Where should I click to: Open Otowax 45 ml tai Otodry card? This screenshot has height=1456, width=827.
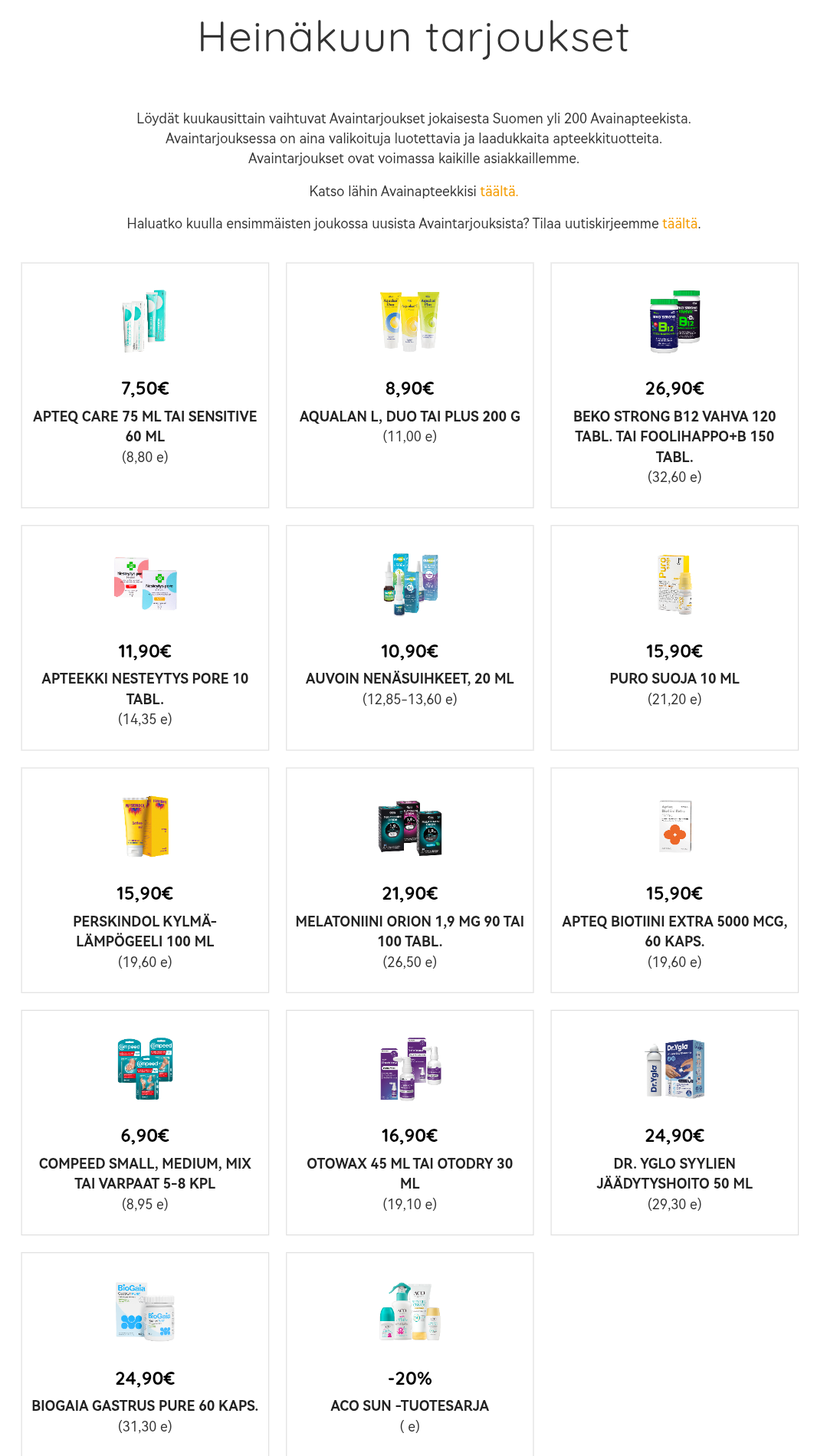[410, 1123]
